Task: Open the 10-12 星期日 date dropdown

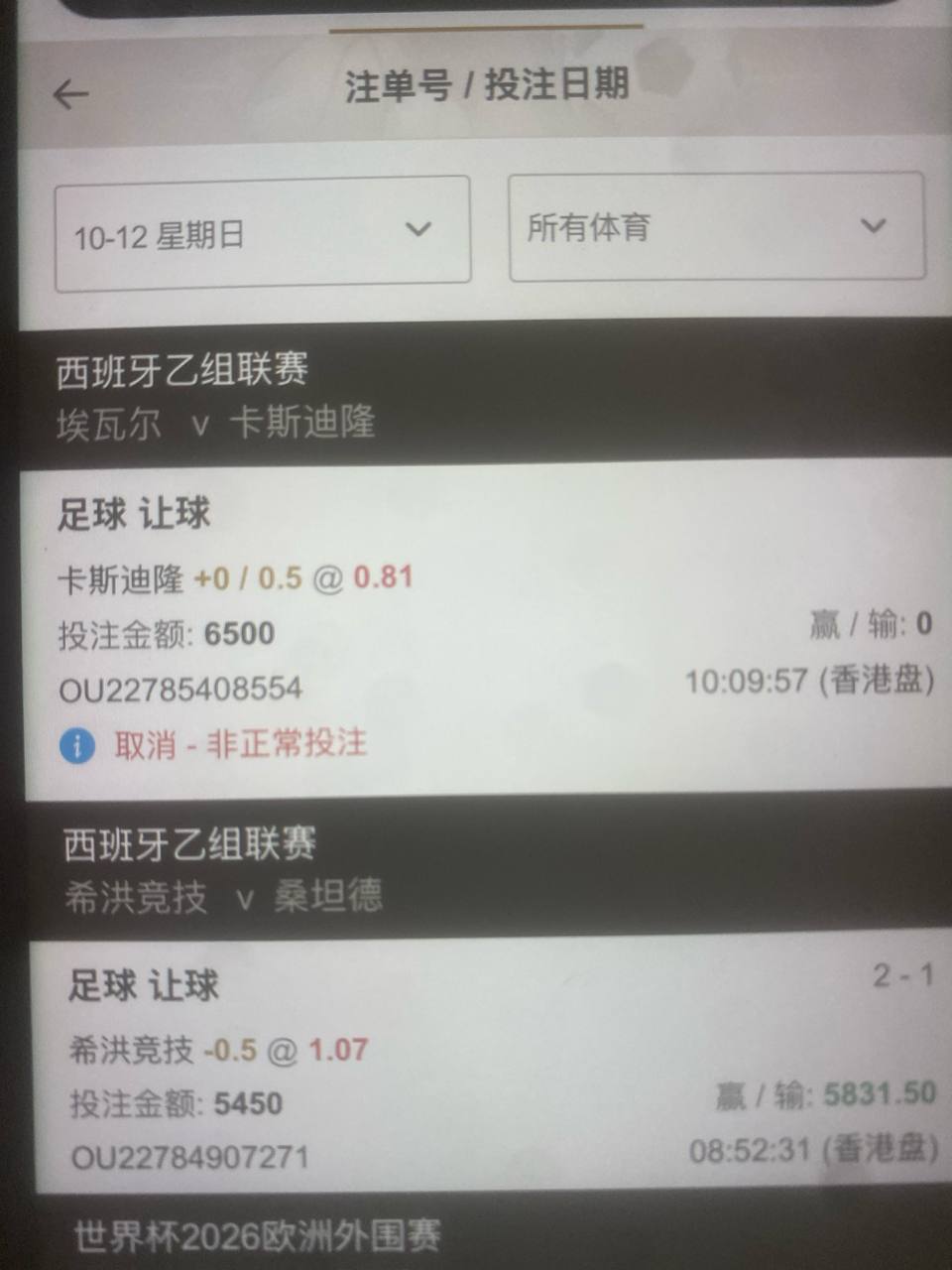Action: point(262,234)
